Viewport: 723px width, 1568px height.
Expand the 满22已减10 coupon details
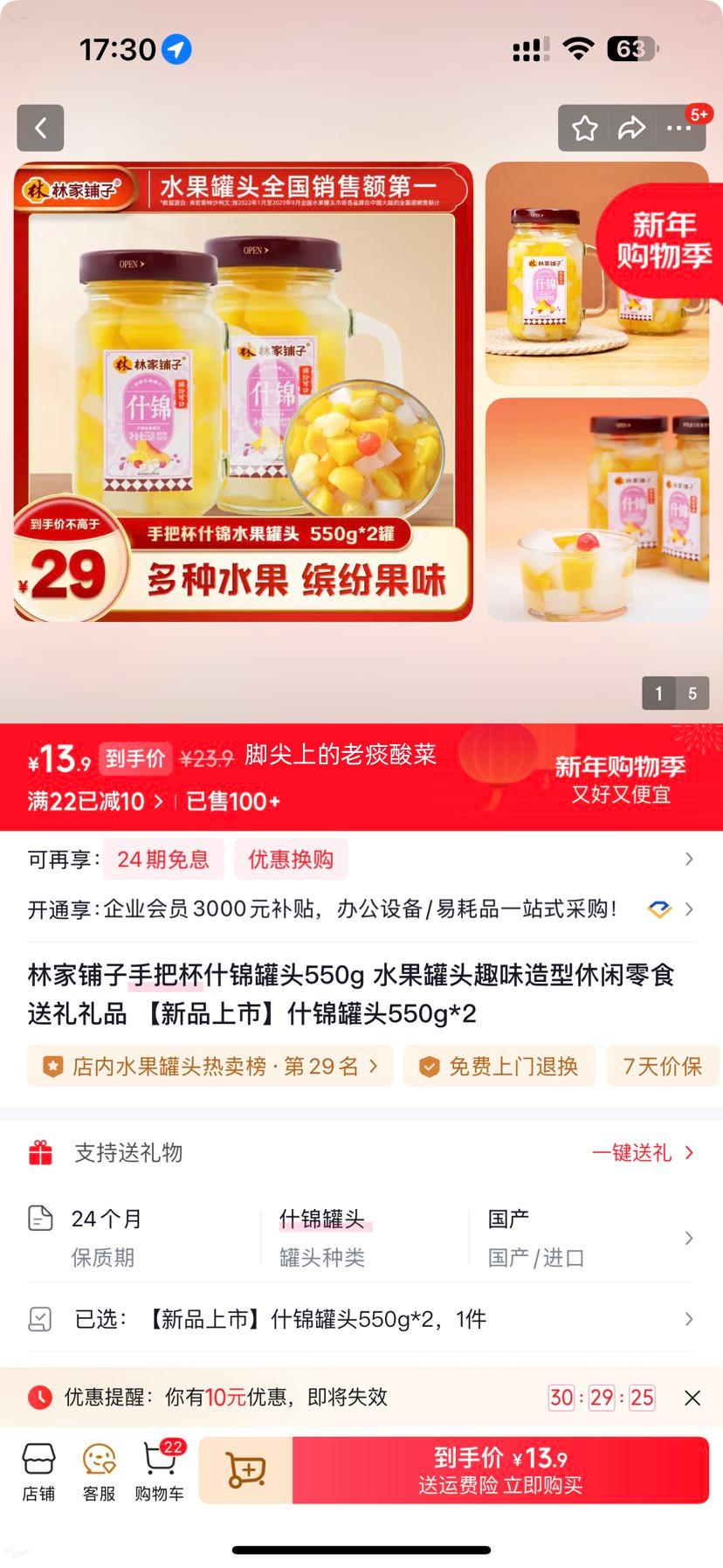click(87, 801)
